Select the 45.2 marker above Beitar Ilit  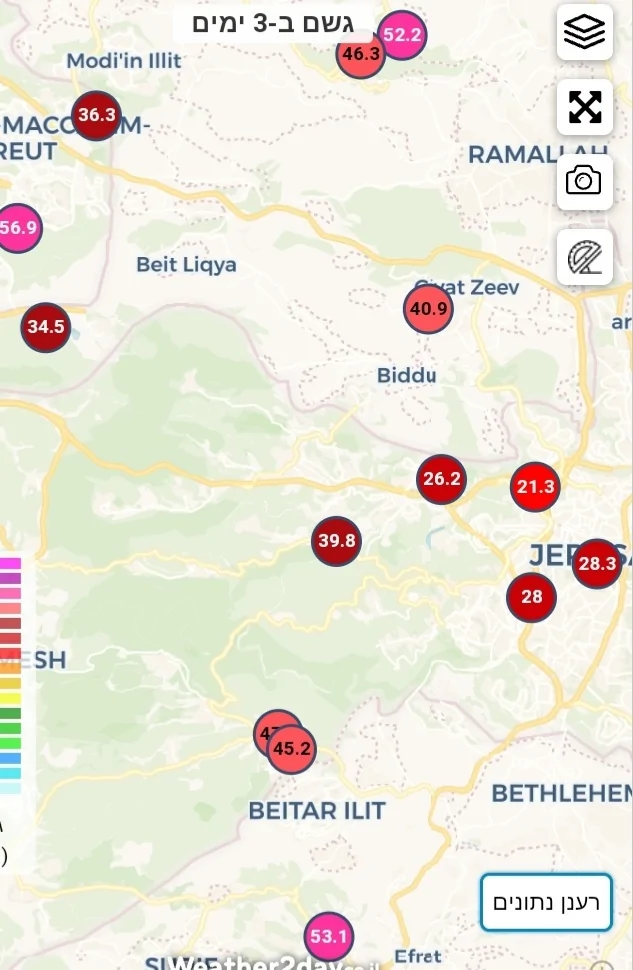coord(293,749)
